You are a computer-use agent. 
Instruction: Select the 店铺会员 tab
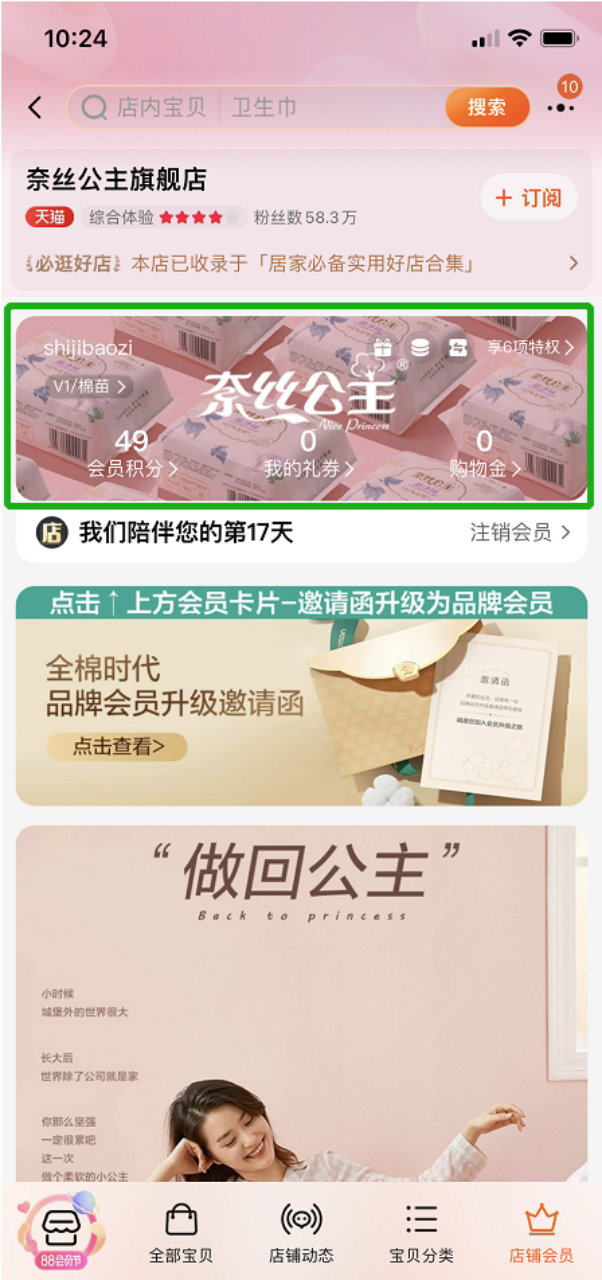[x=541, y=1232]
